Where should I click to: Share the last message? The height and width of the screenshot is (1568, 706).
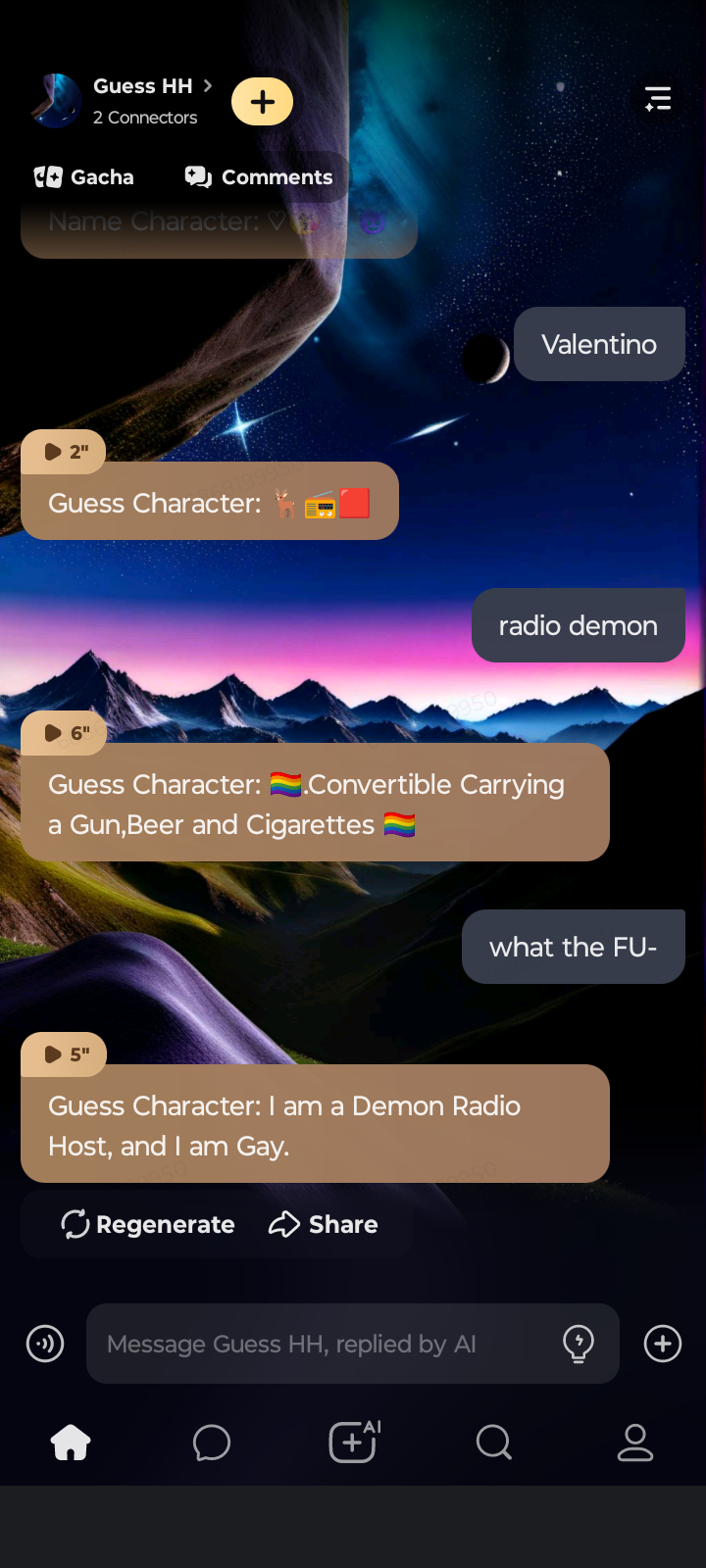pos(324,1225)
